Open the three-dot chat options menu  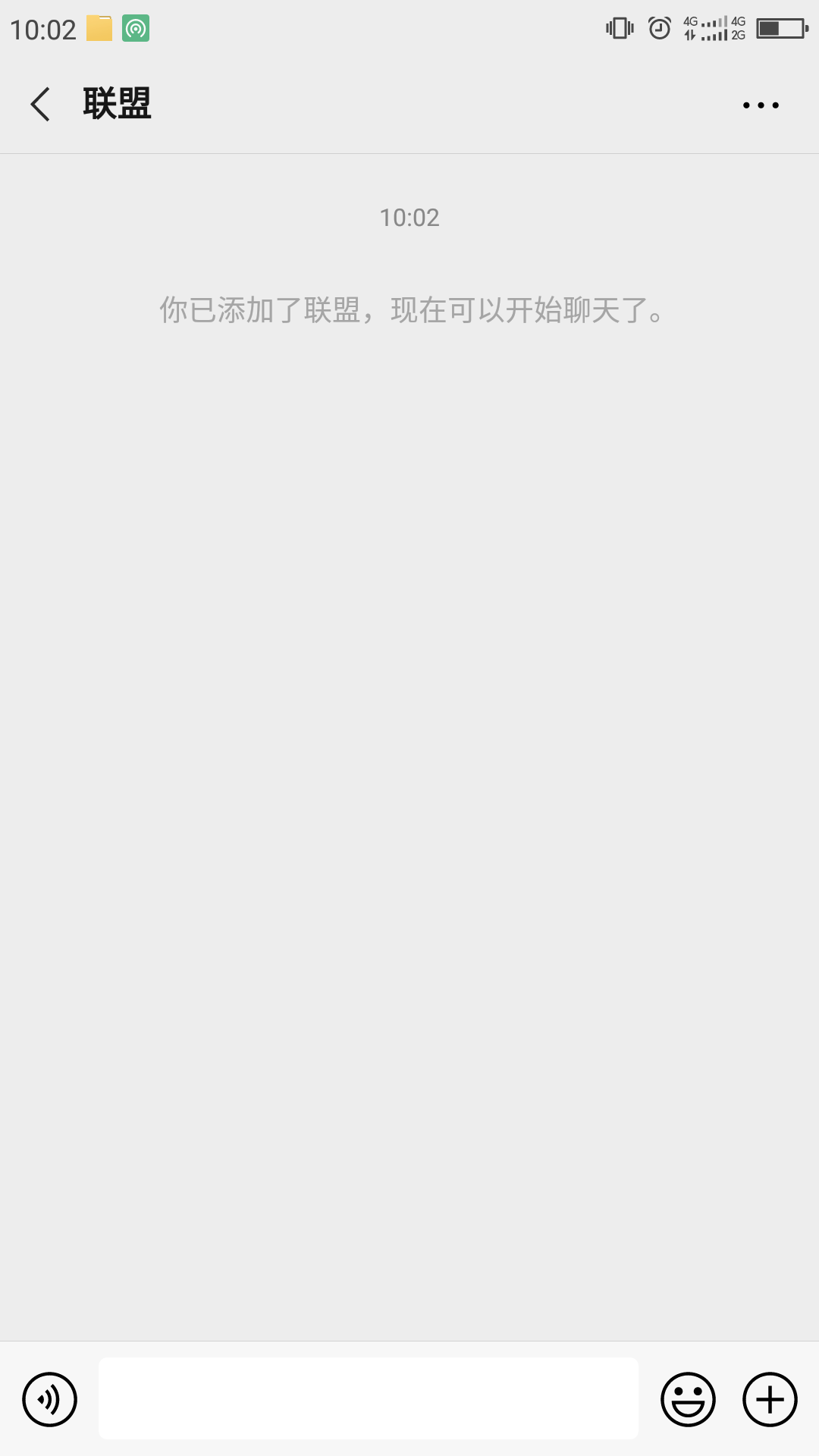point(761,105)
